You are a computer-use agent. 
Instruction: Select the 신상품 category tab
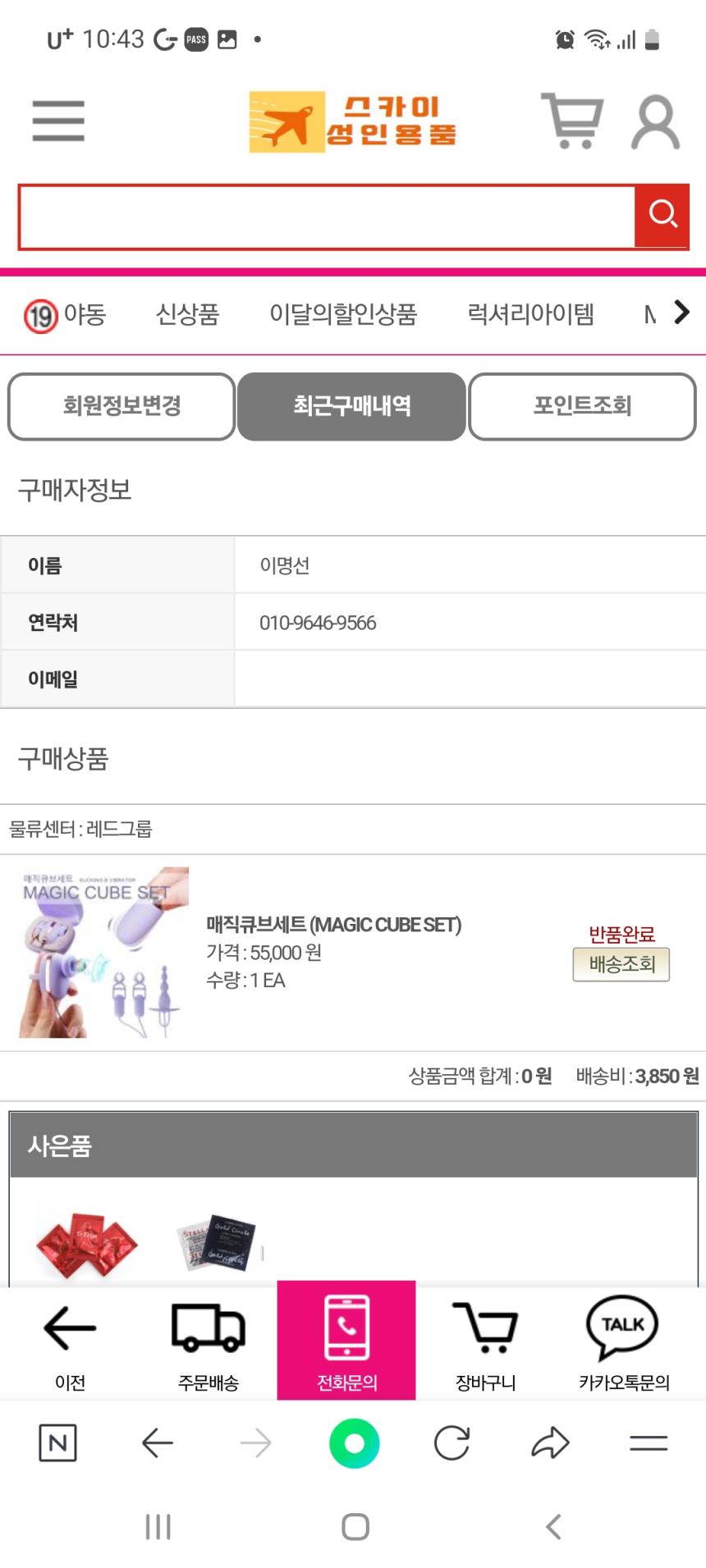click(x=188, y=314)
